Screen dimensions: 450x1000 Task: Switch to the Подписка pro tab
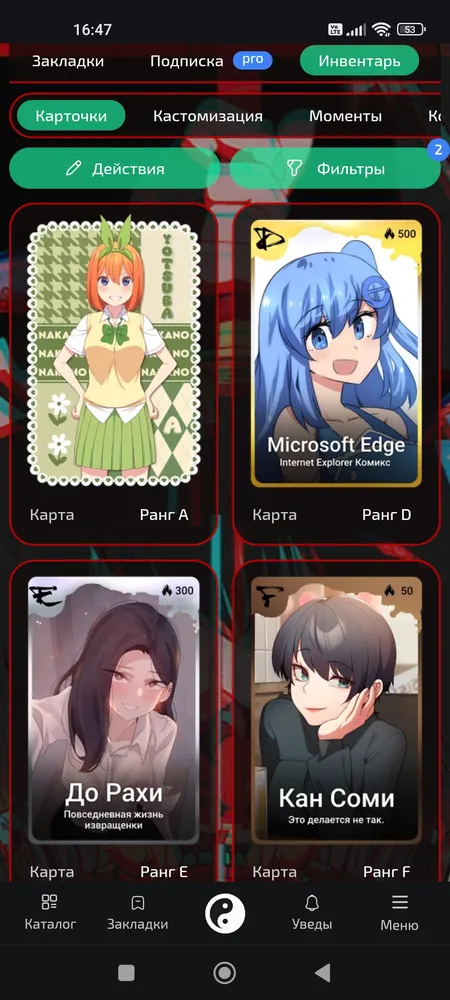(211, 61)
